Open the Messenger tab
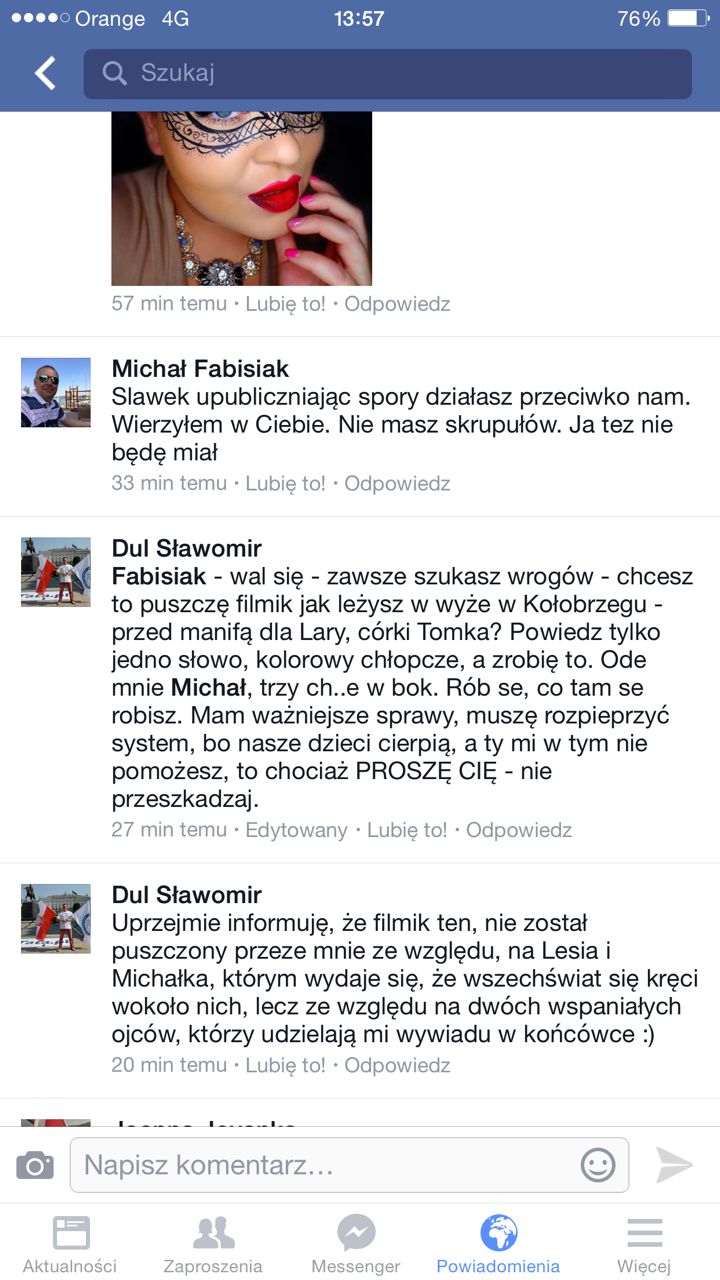This screenshot has width=720, height=1280. pos(356,1245)
